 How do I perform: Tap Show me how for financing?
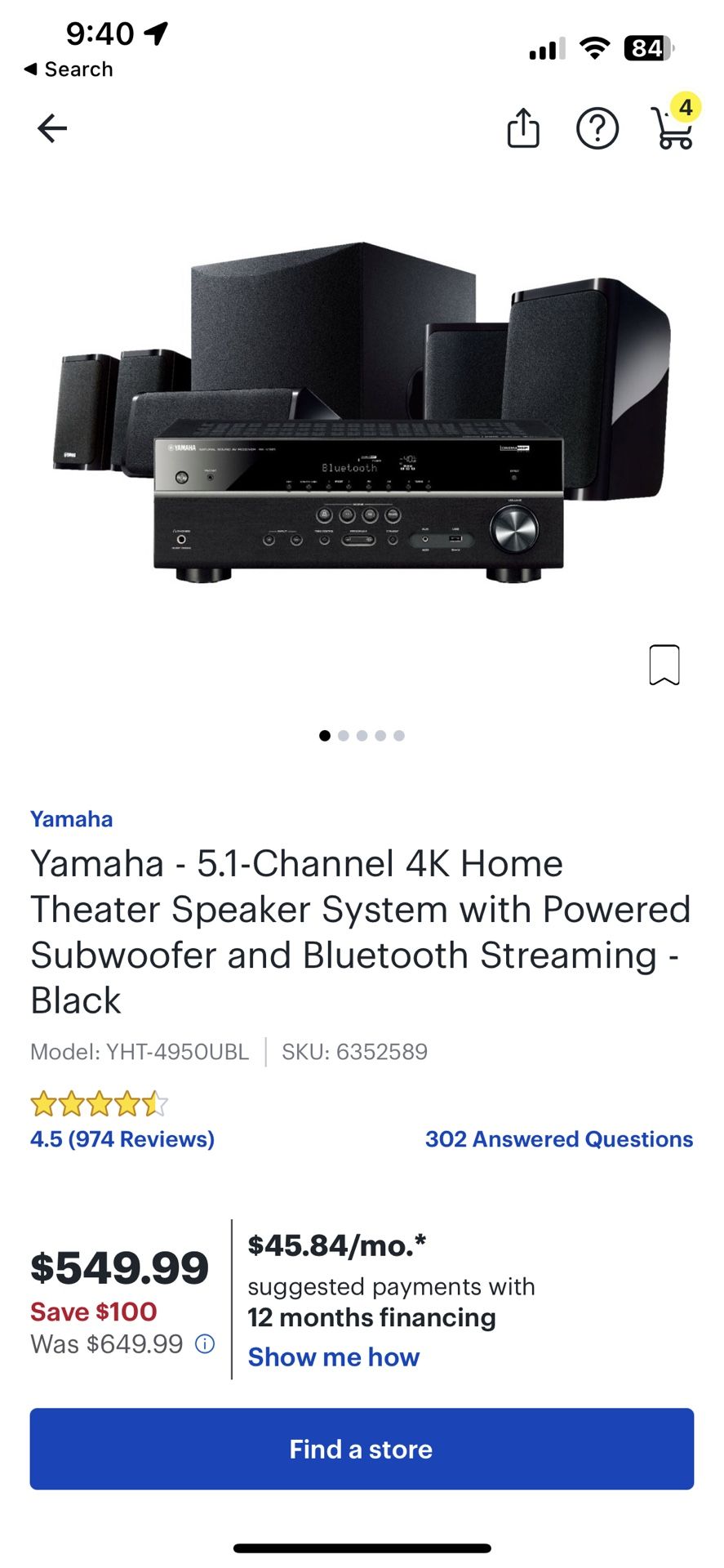tap(333, 1357)
